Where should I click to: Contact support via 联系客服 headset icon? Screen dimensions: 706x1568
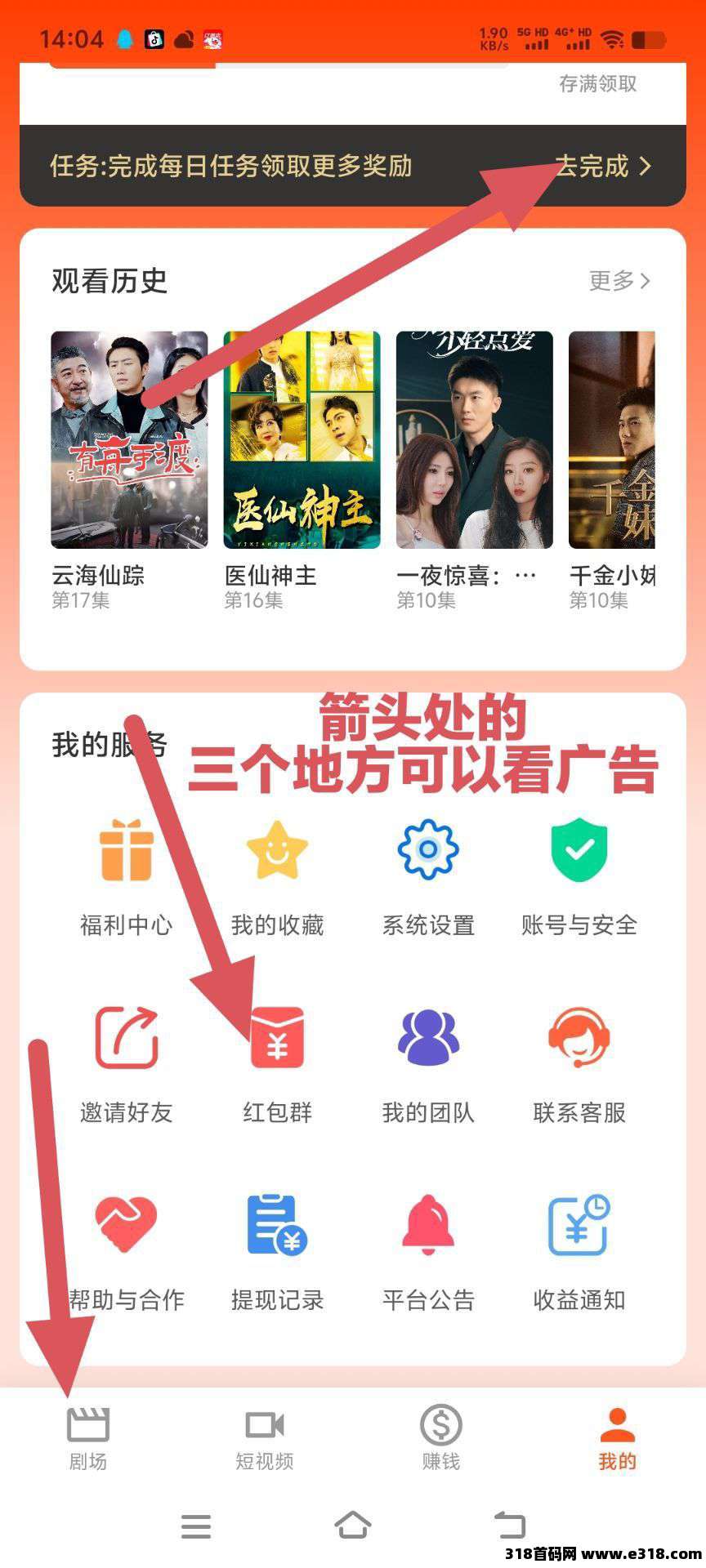coord(579,1037)
